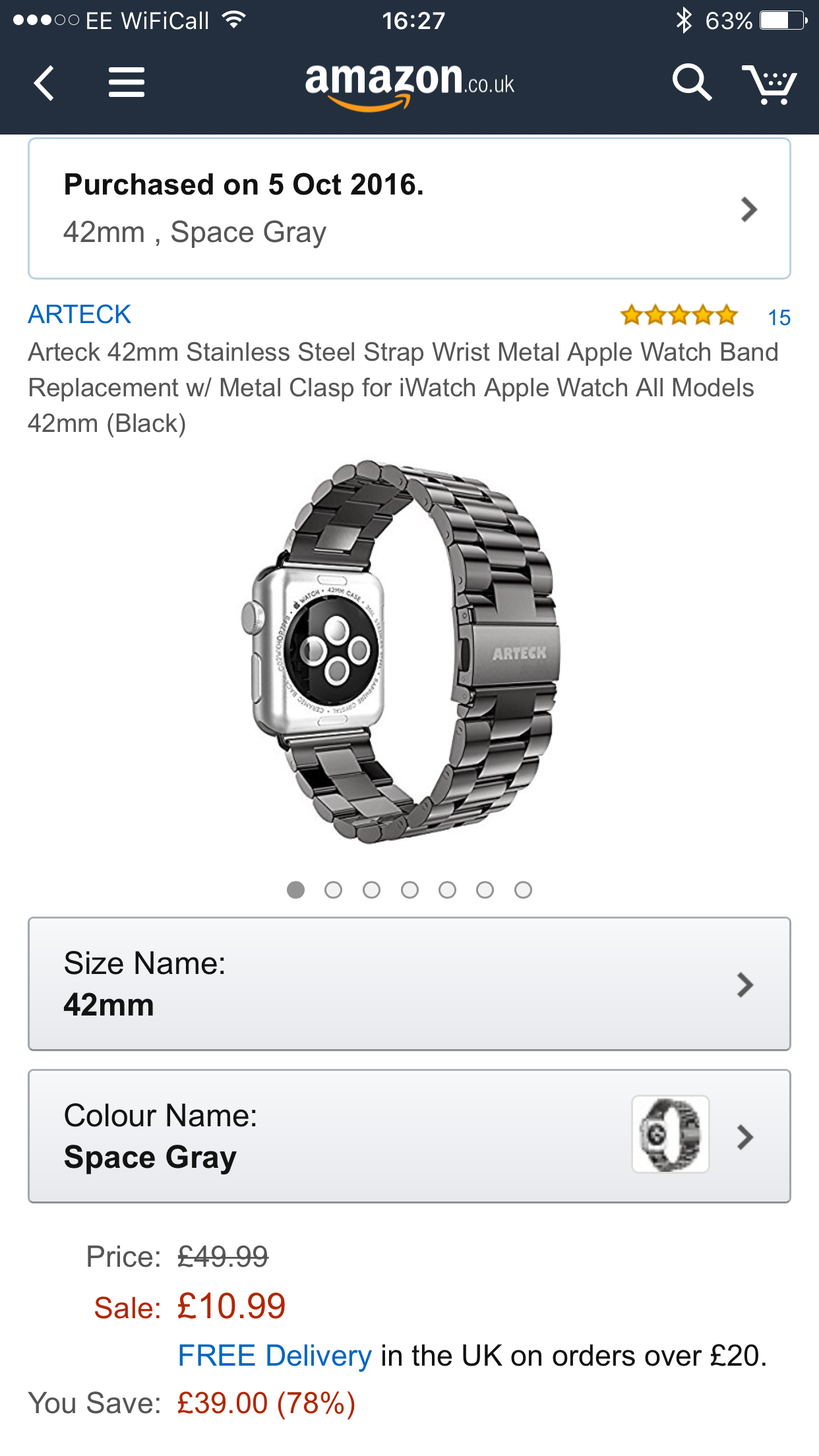Open the hamburger navigation menu

pyautogui.click(x=126, y=84)
